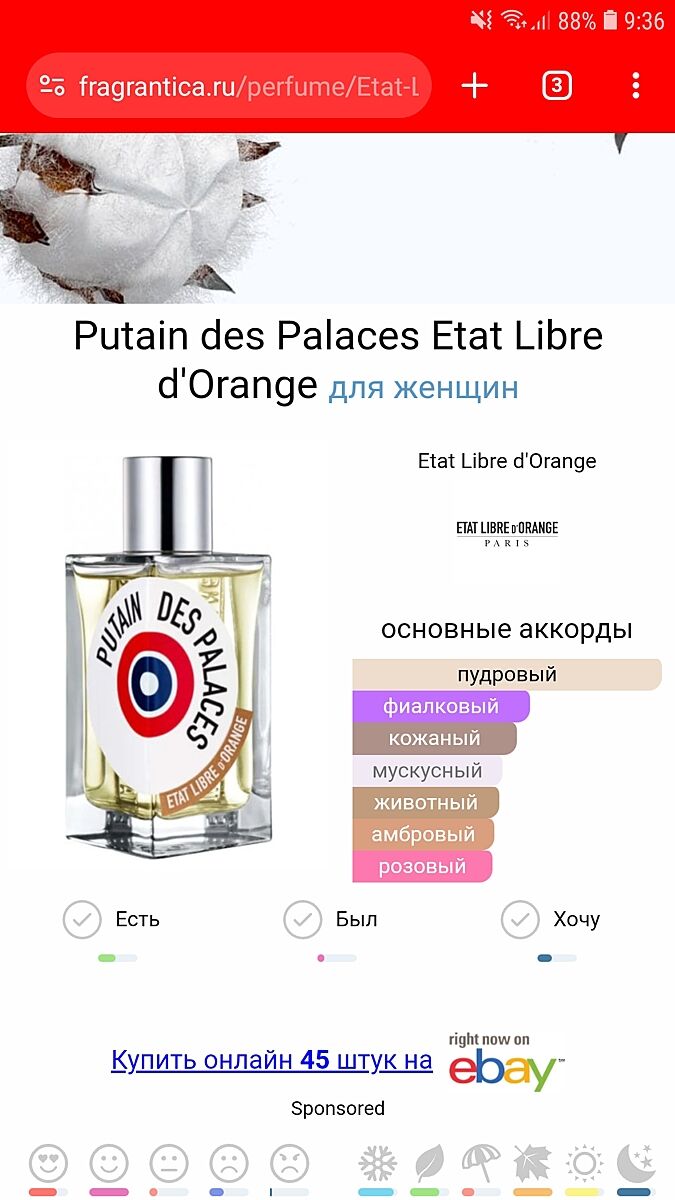The height and width of the screenshot is (1200, 675).
Task: Vote summer beach umbrella season
Action: tap(481, 1164)
